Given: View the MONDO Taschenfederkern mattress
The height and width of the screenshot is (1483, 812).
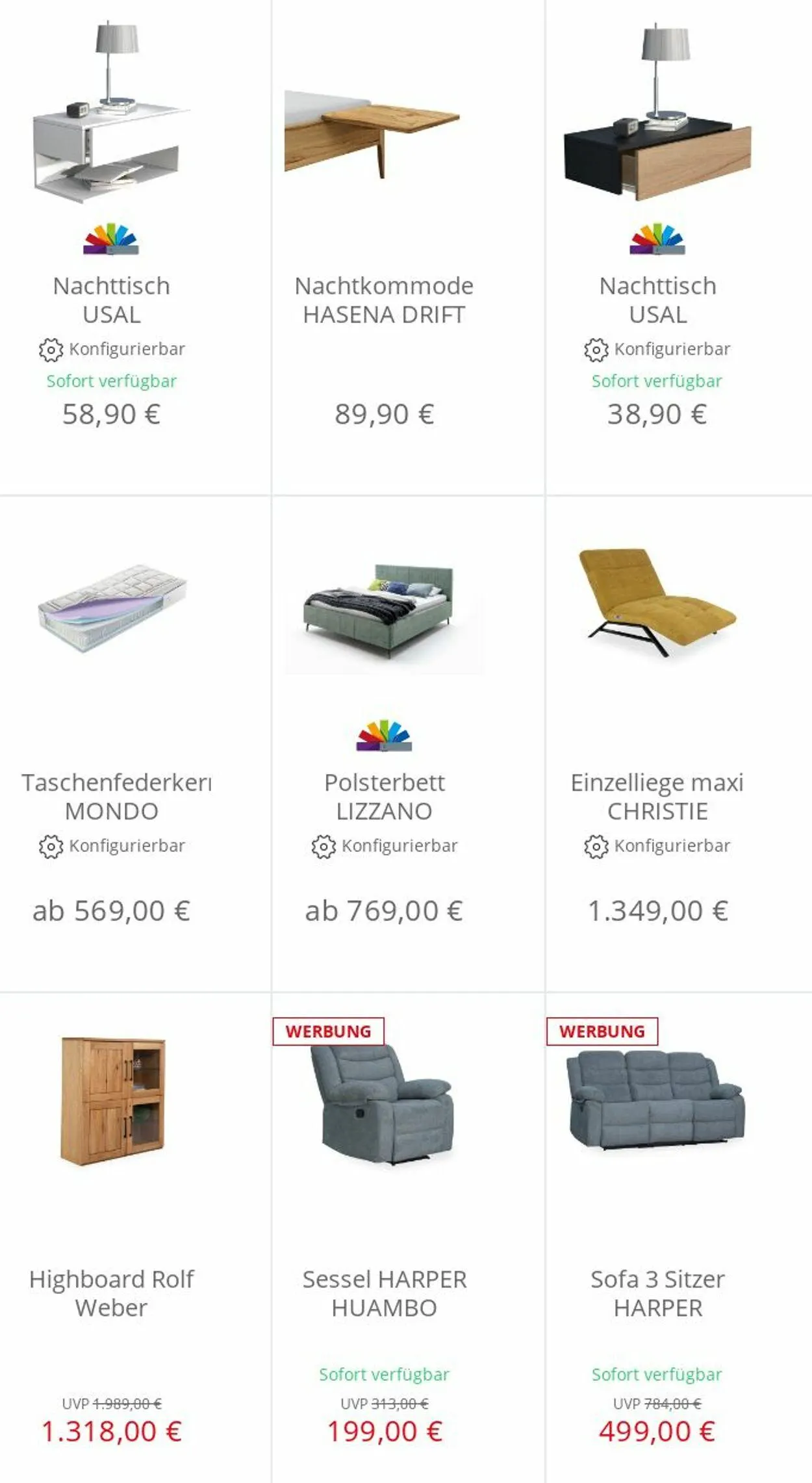Looking at the screenshot, I should click(135, 744).
